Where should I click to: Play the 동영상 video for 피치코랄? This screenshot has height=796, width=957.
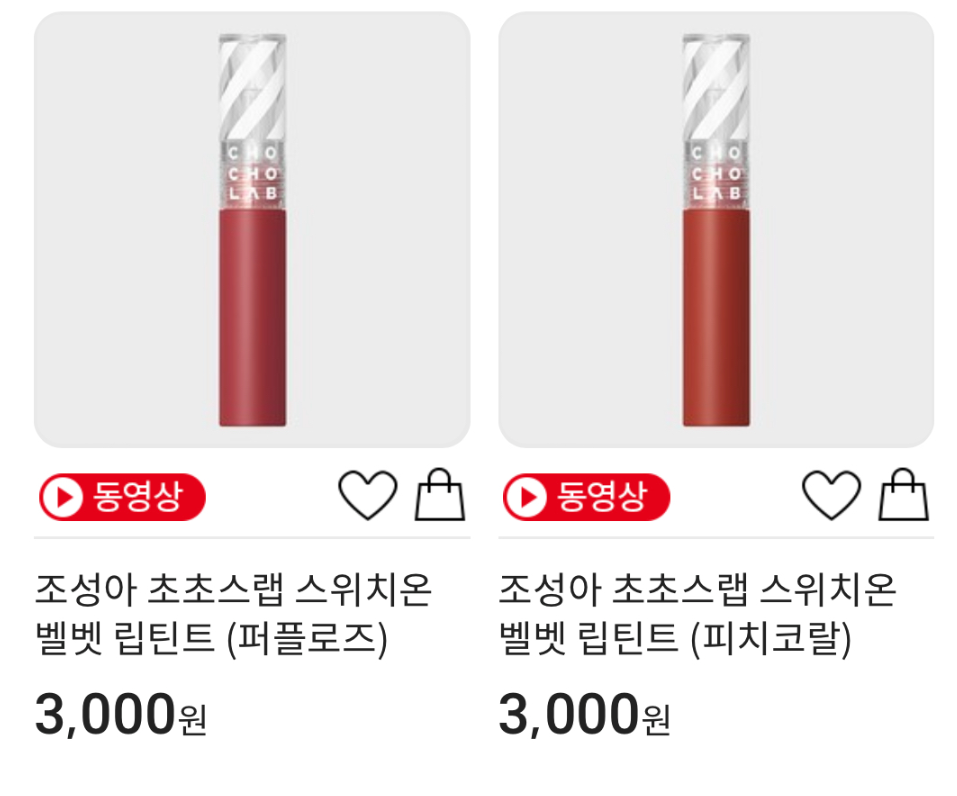[x=586, y=497]
